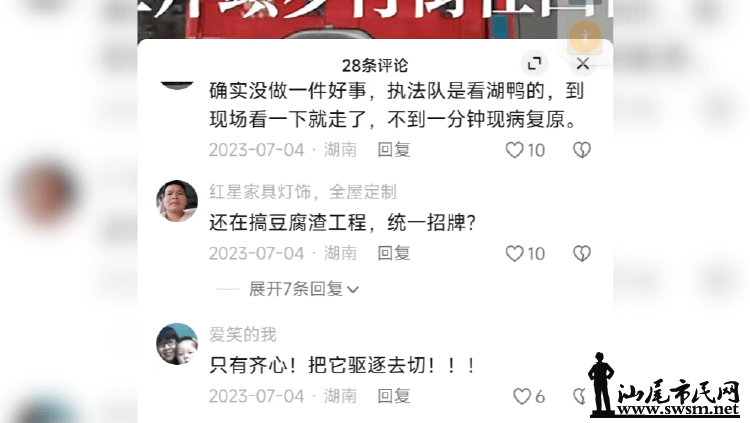Reply to the 执法队 comment
Viewport: 750px width, 423px height.
pos(394,150)
